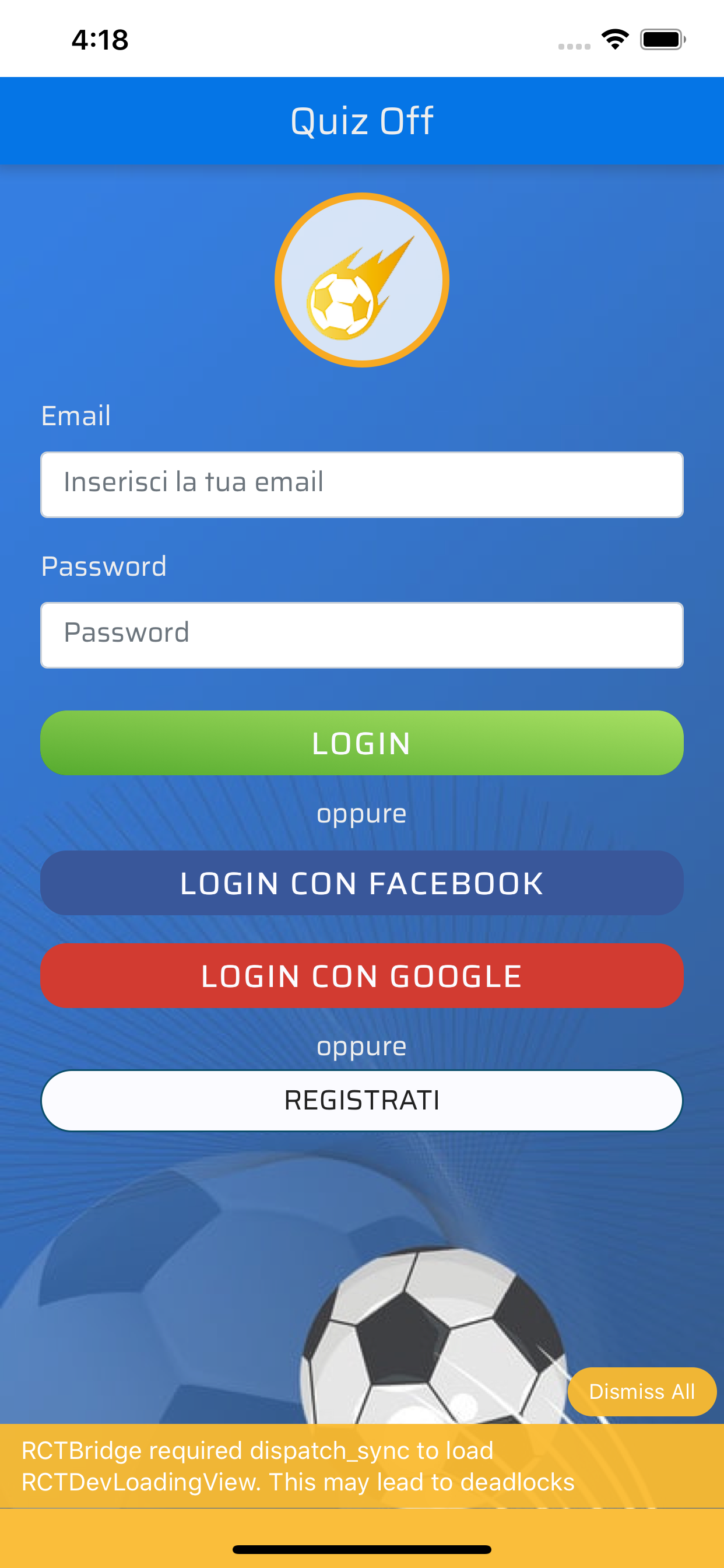
Task: Click the password input field
Action: (x=361, y=634)
